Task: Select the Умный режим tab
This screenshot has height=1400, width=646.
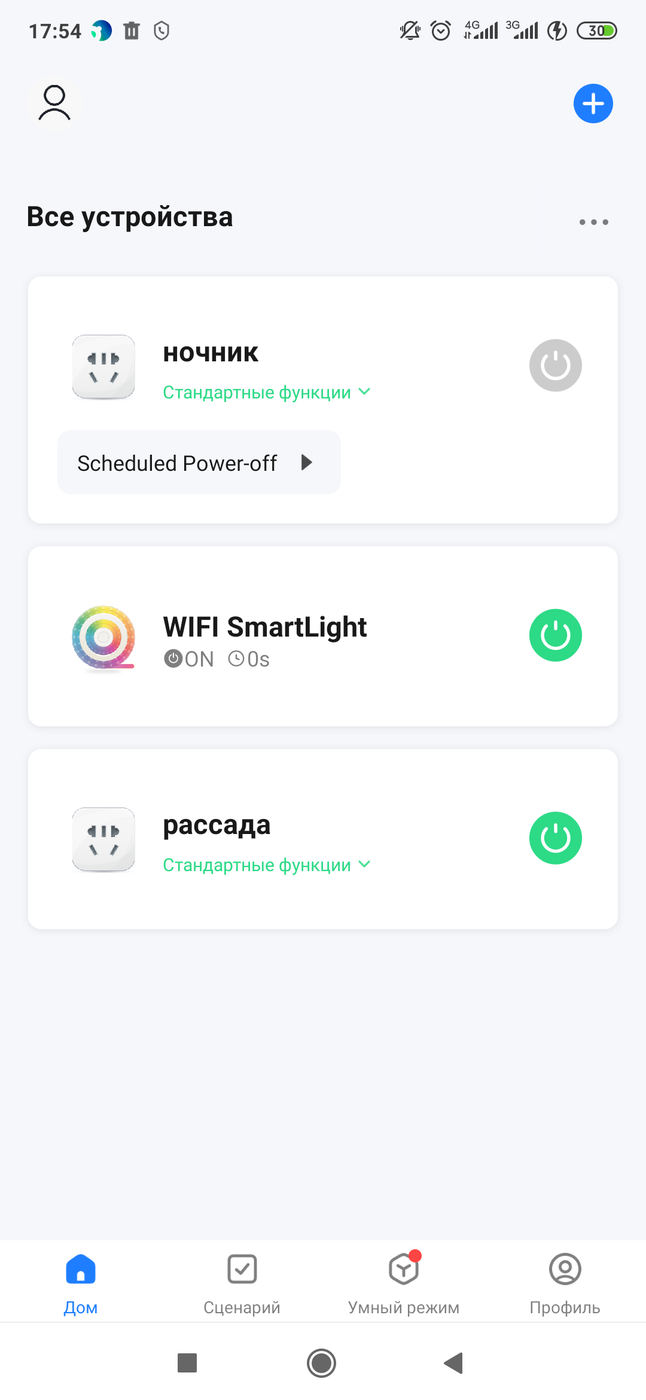Action: (404, 1285)
